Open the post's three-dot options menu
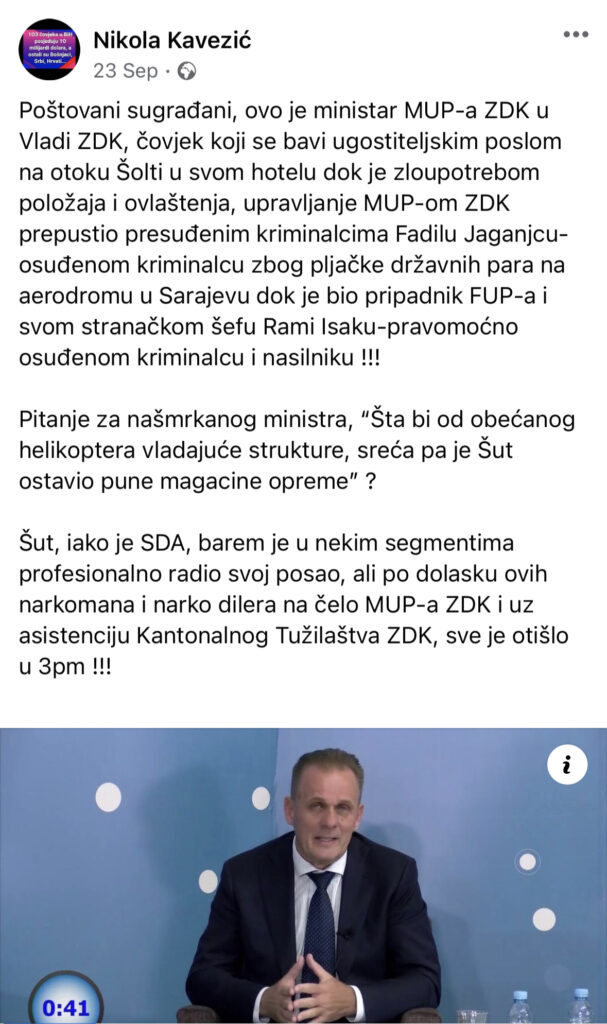 click(x=576, y=35)
